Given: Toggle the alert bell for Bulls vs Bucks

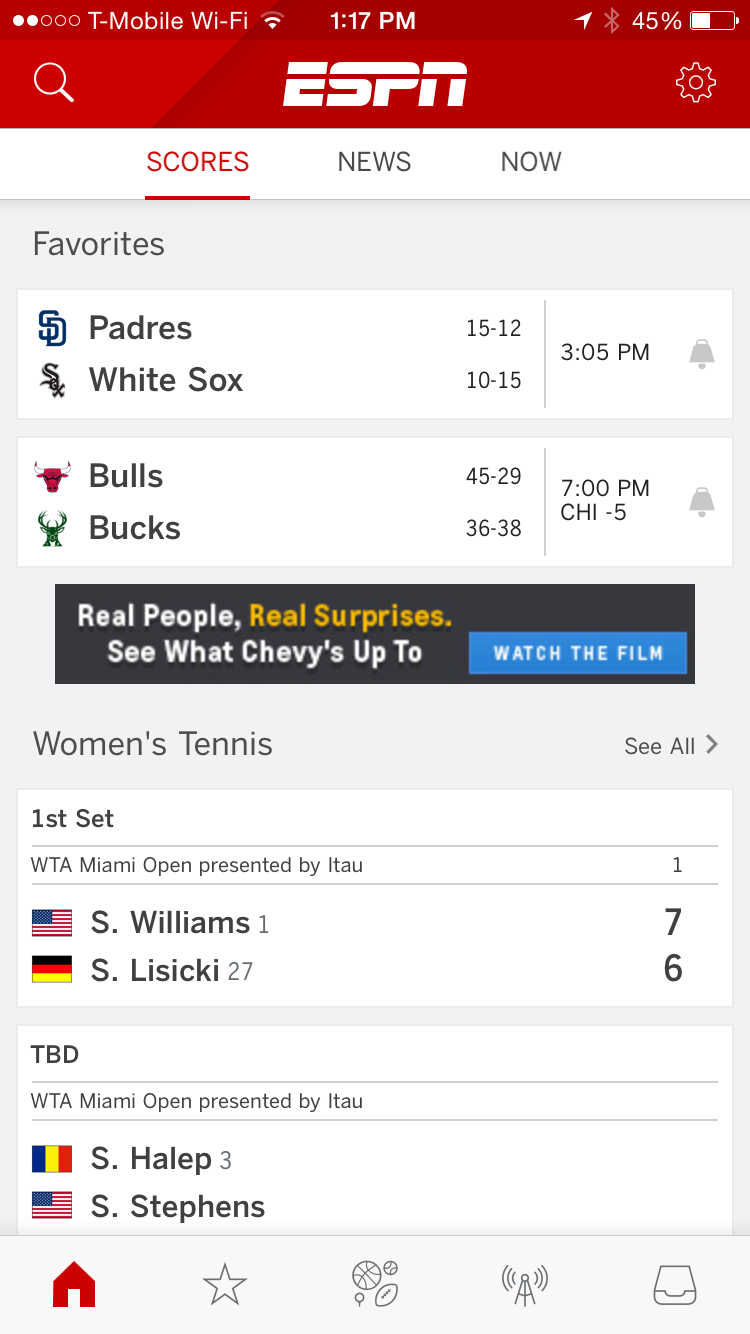Looking at the screenshot, I should [x=702, y=502].
